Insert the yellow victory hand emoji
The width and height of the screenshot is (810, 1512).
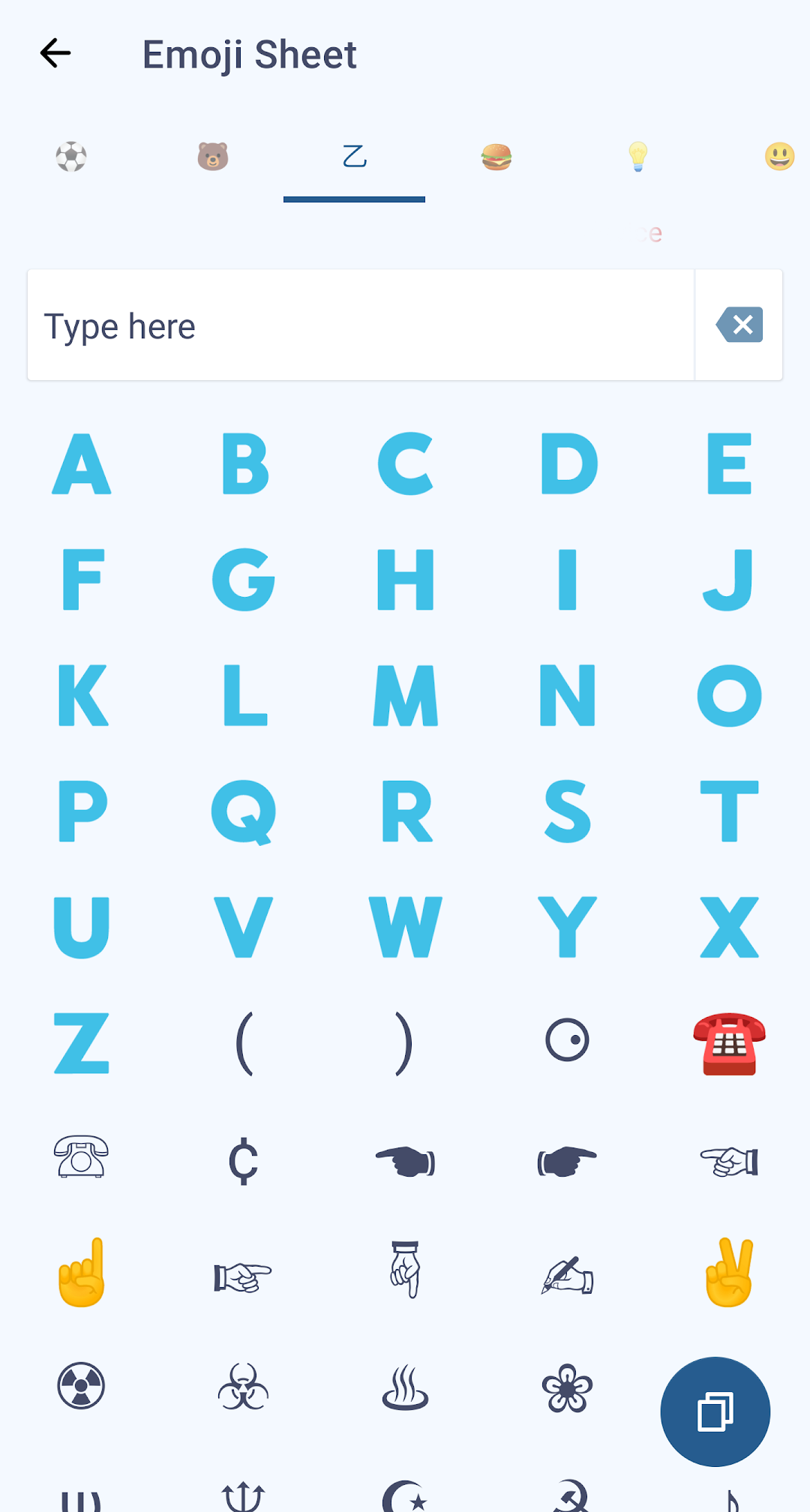point(729,1273)
